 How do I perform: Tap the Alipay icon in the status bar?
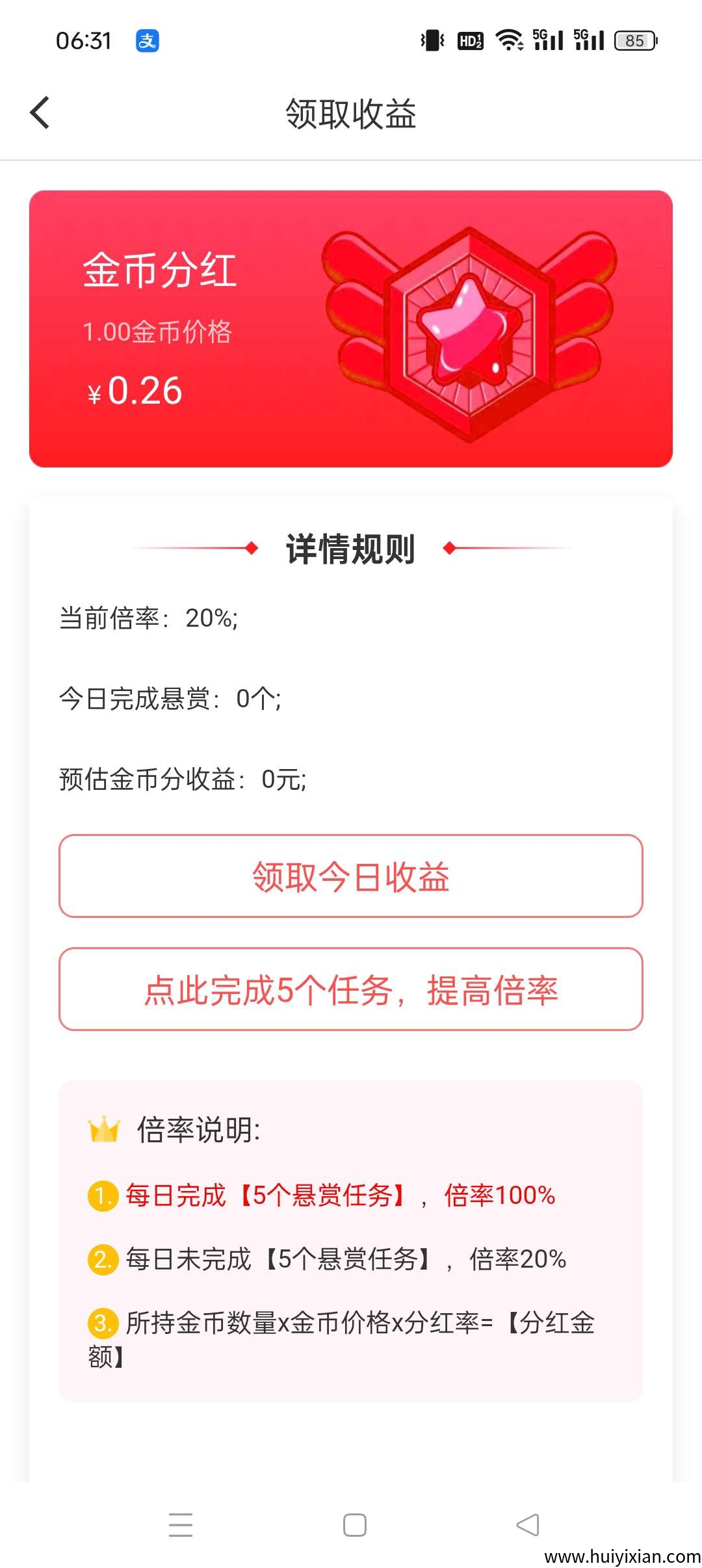click(148, 41)
